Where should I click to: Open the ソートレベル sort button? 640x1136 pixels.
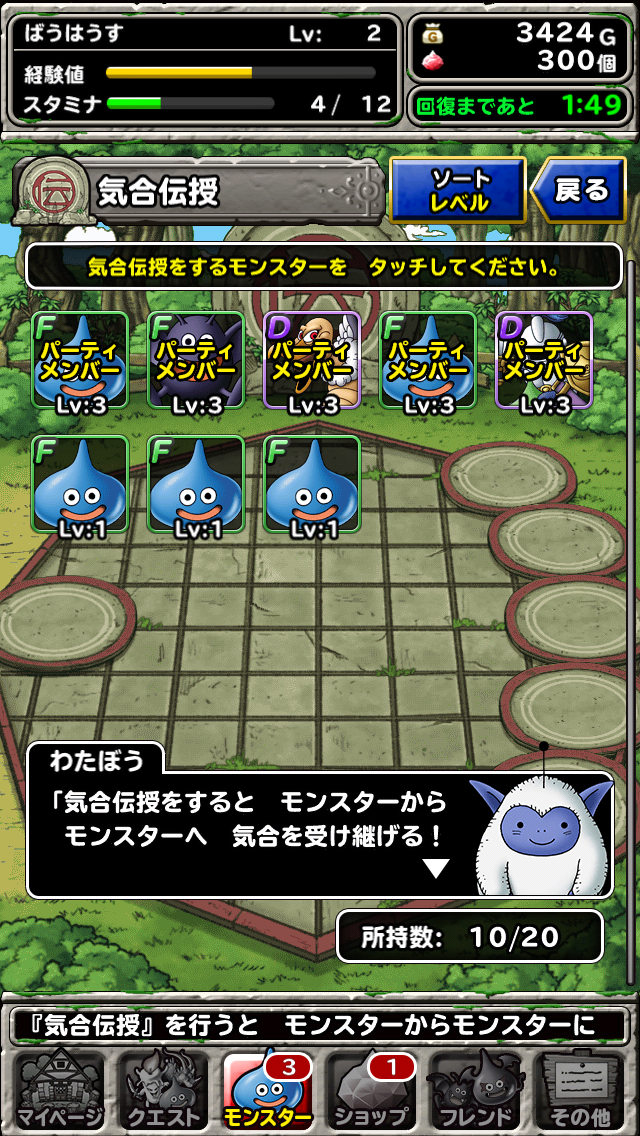click(459, 189)
